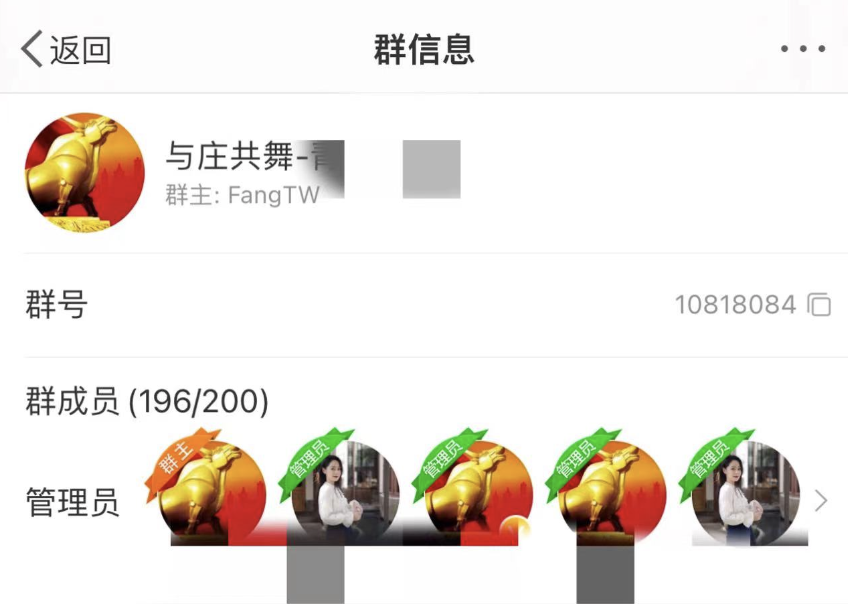Open the three-dot overflow menu
The width and height of the screenshot is (848, 604).
tap(803, 49)
